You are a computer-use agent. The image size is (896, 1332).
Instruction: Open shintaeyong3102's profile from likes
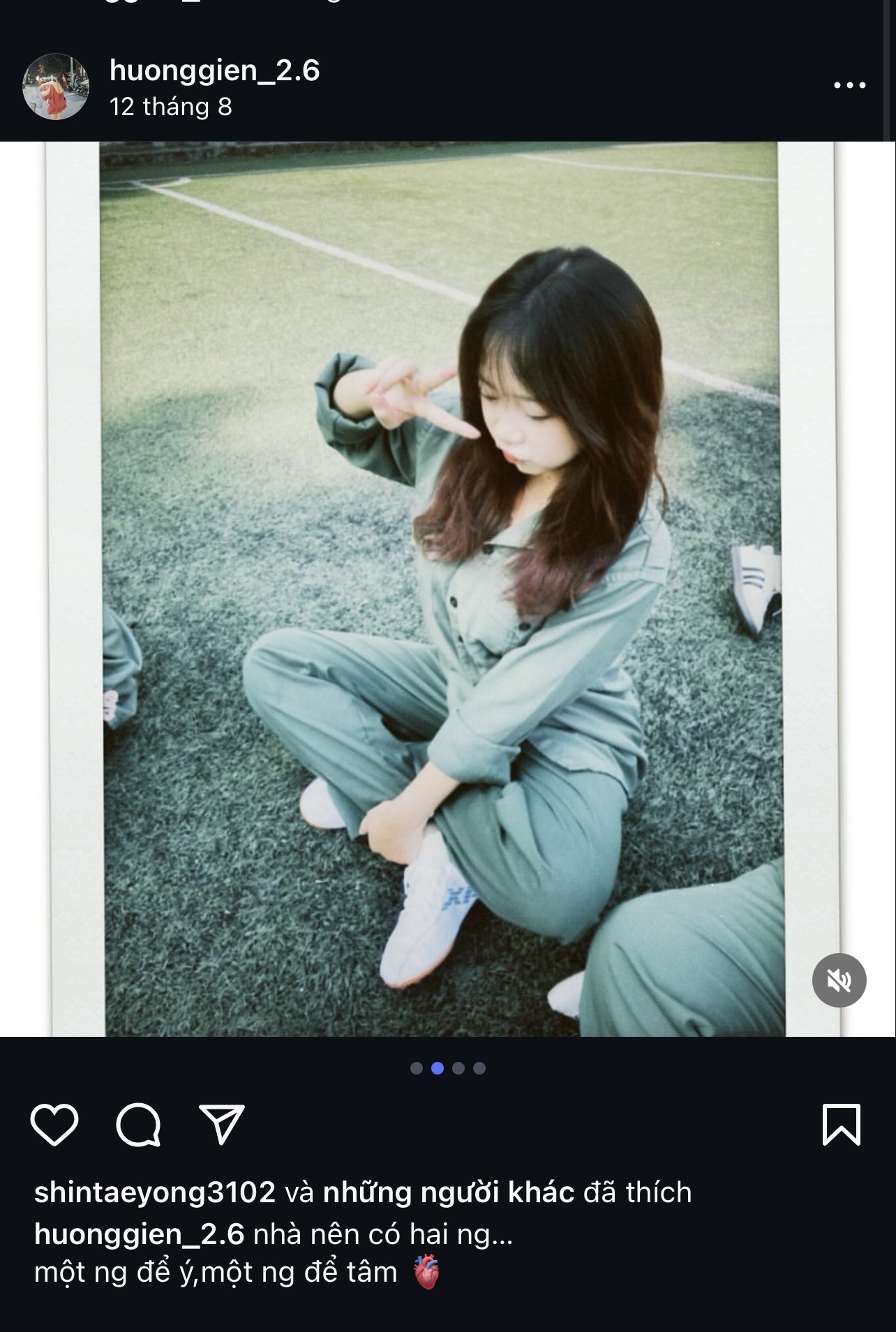click(155, 1193)
